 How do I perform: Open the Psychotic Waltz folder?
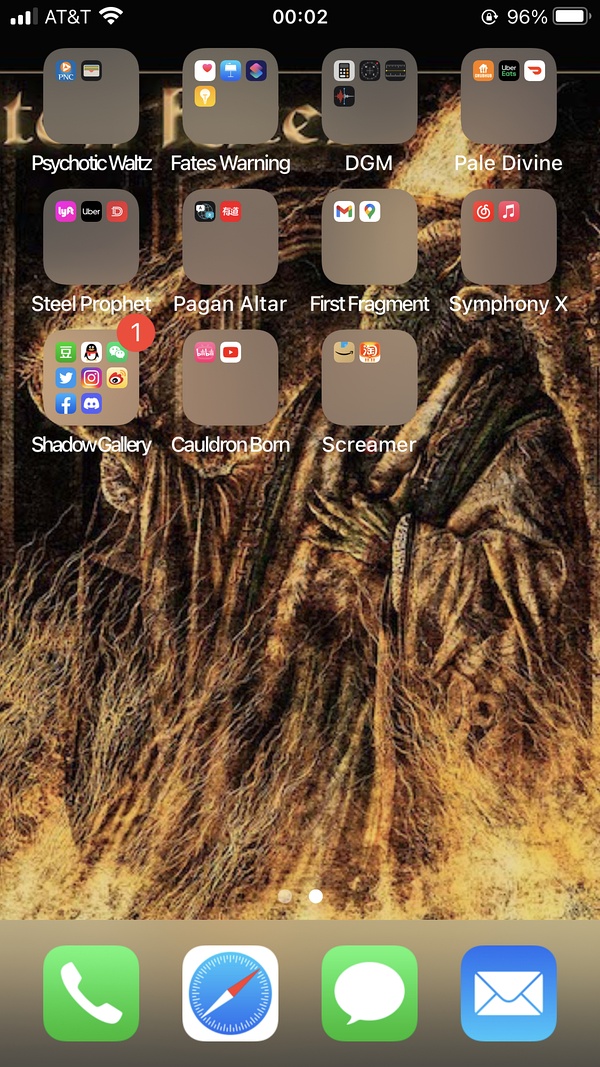coord(91,96)
